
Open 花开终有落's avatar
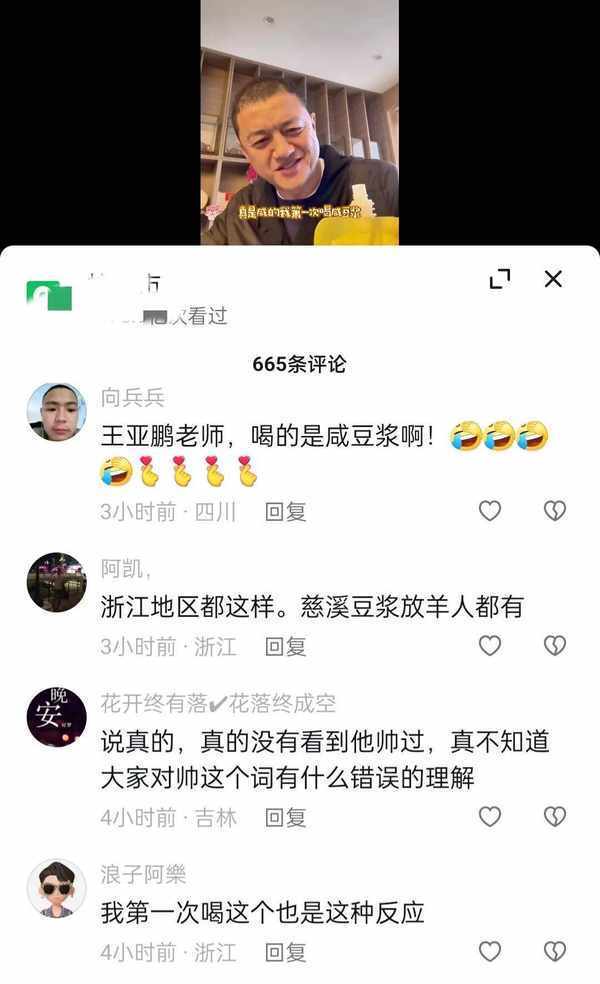56,717
